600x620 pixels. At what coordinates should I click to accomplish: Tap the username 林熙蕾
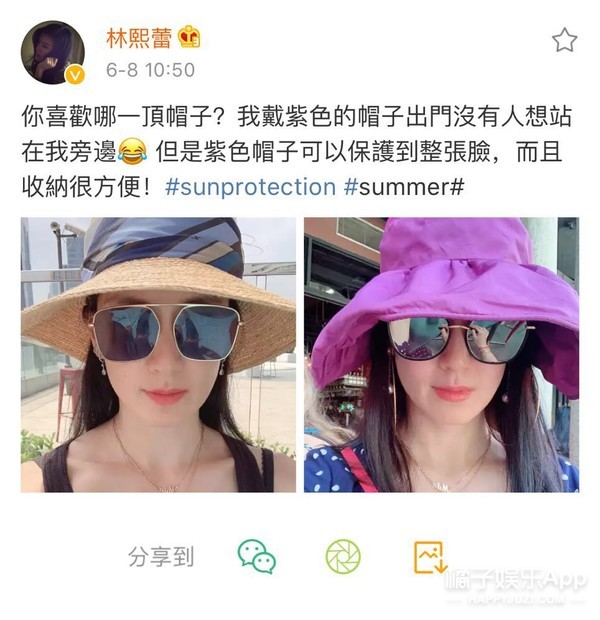pos(138,38)
